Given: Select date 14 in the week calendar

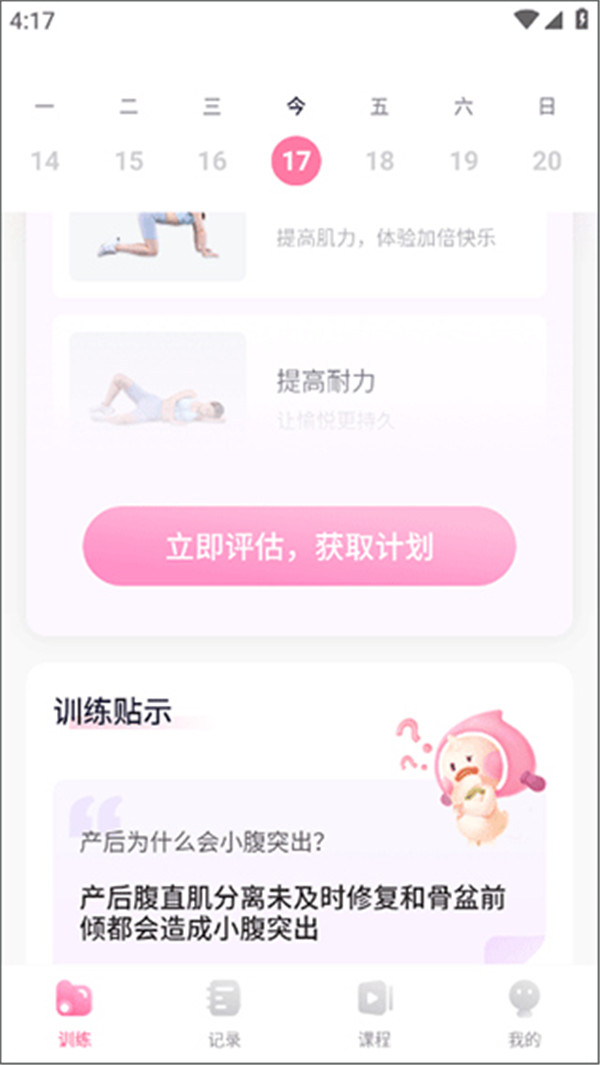Looking at the screenshot, I should coord(45,161).
